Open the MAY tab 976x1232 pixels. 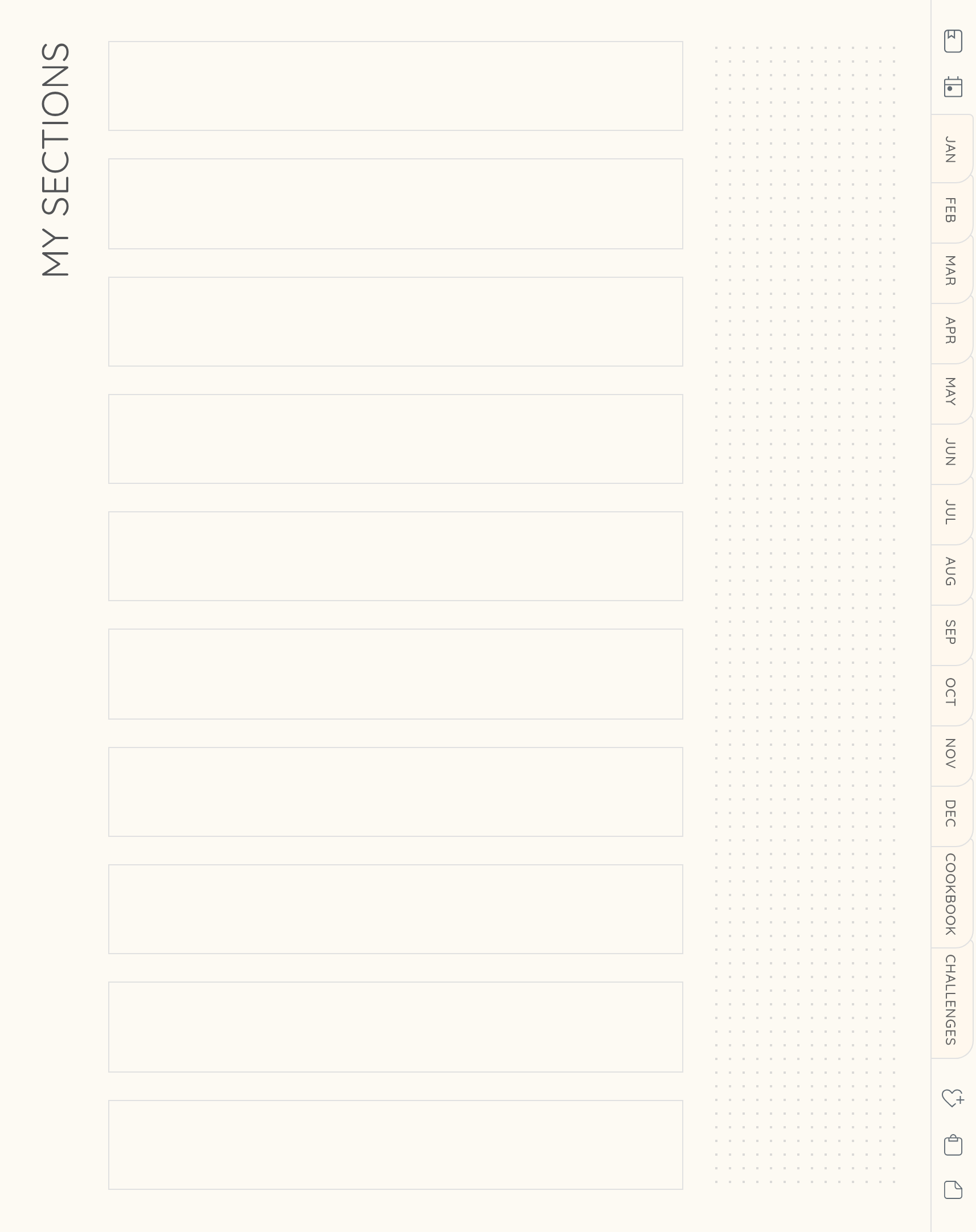pyautogui.click(x=950, y=391)
